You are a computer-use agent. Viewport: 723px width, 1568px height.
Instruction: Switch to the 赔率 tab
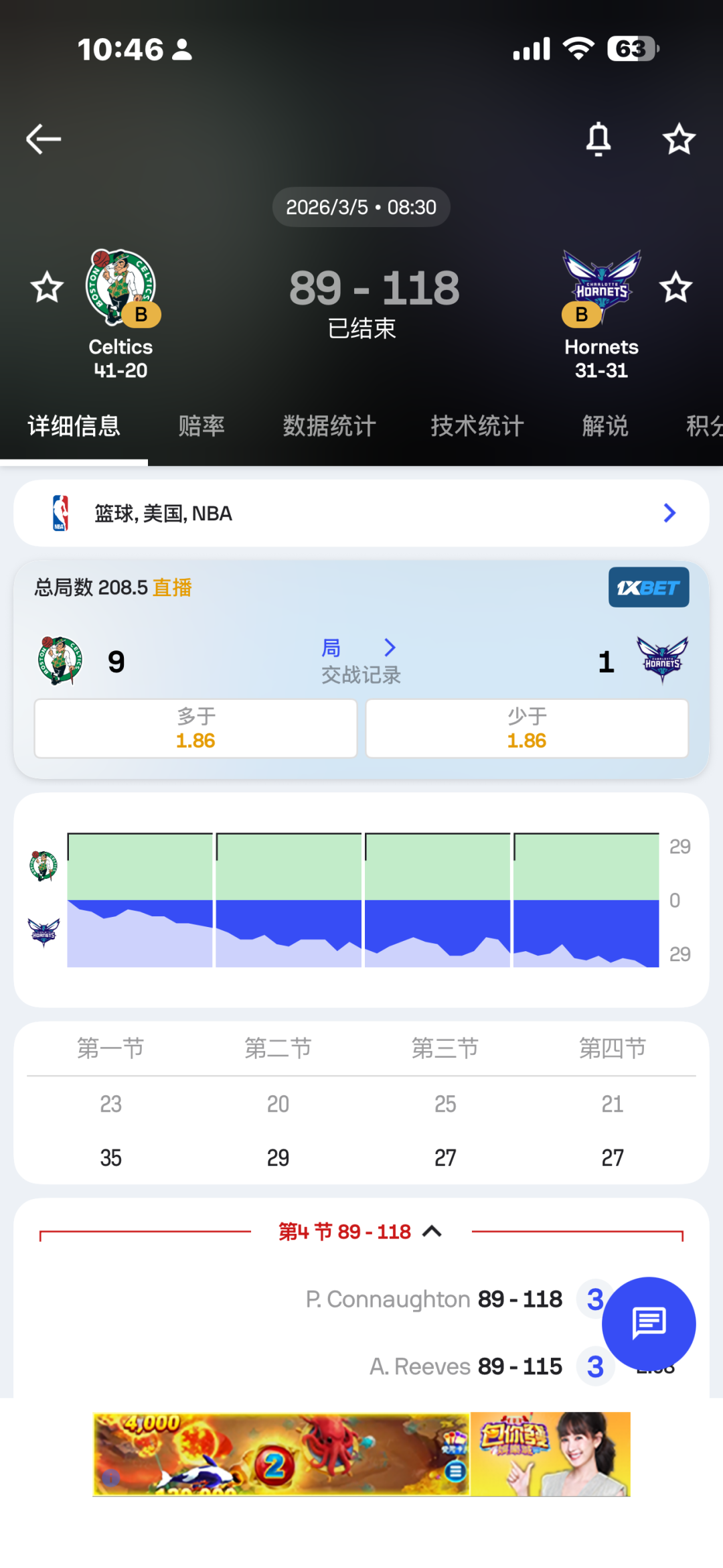coord(202,426)
